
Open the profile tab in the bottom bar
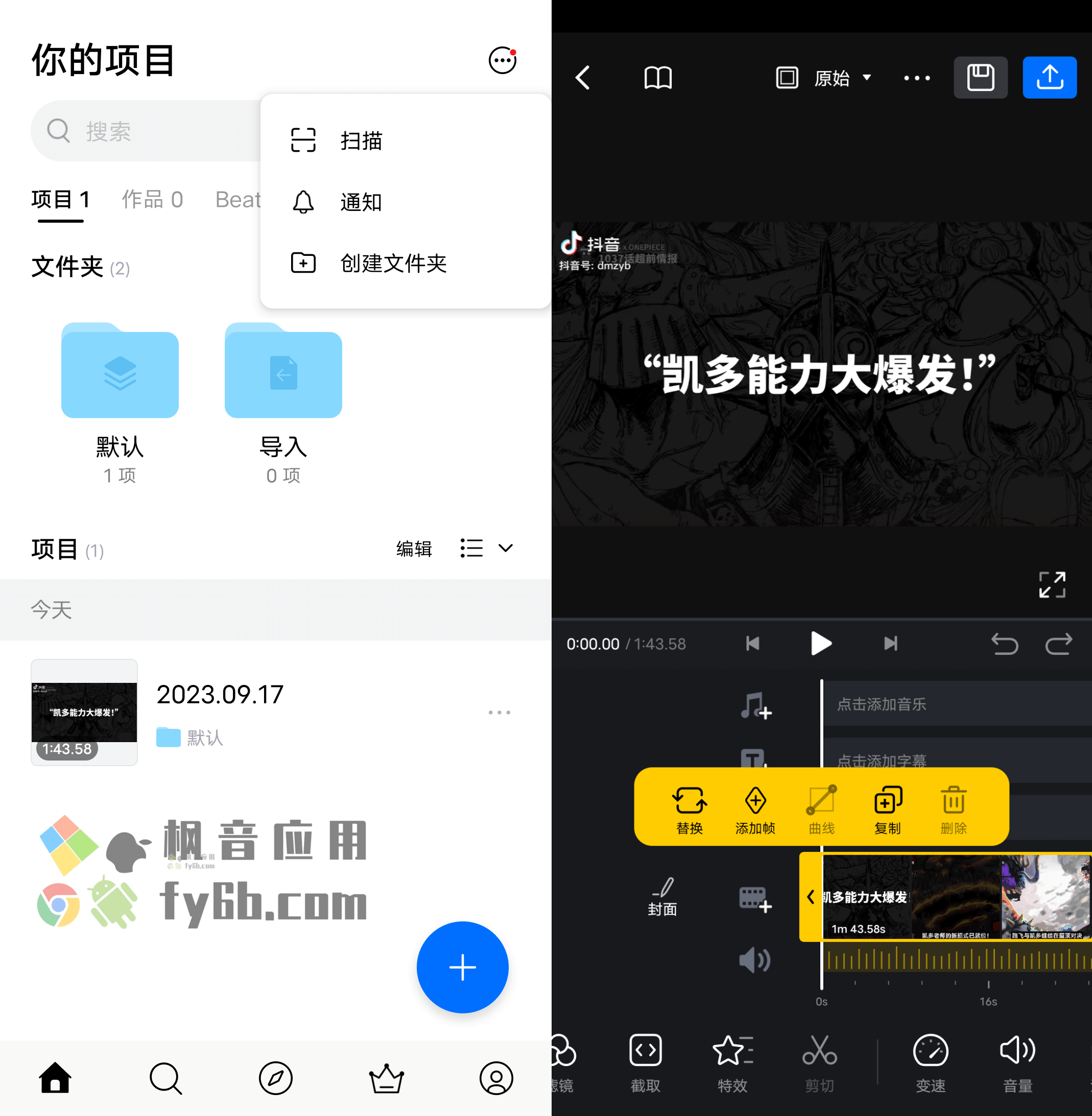[495, 1078]
